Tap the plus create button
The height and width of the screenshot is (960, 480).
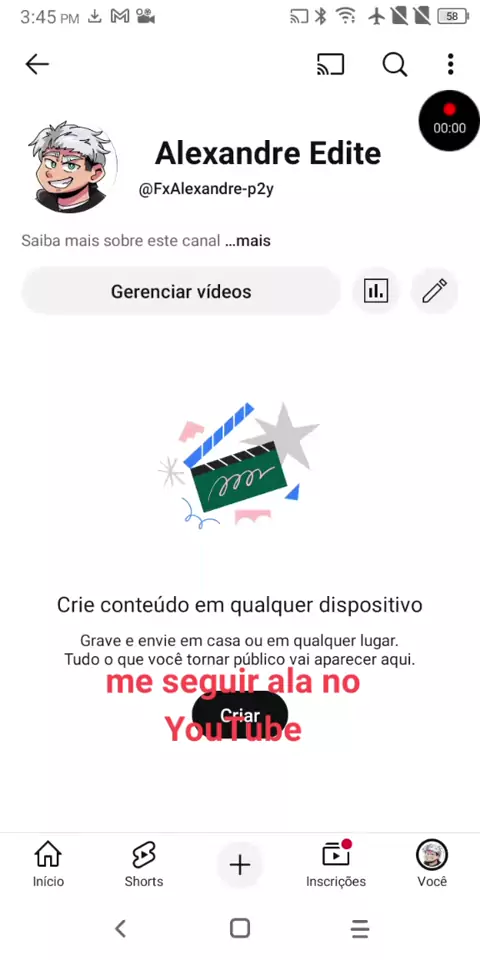(x=240, y=864)
